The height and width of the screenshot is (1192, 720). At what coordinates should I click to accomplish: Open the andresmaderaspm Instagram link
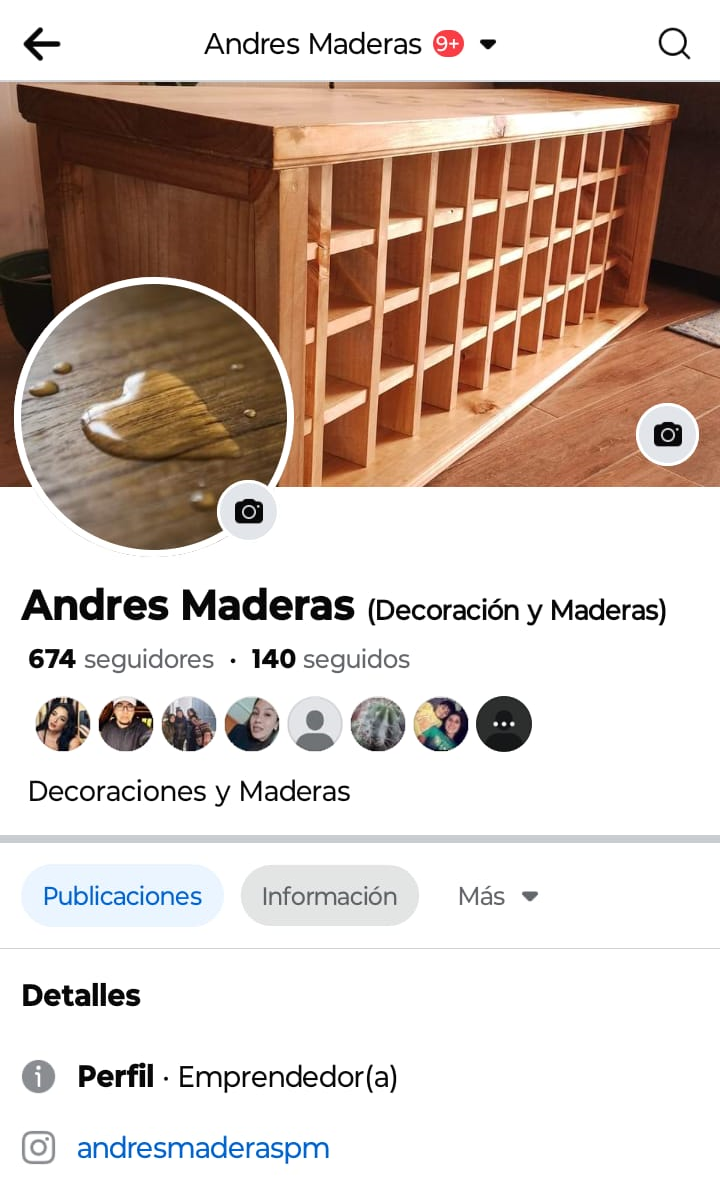[203, 1147]
